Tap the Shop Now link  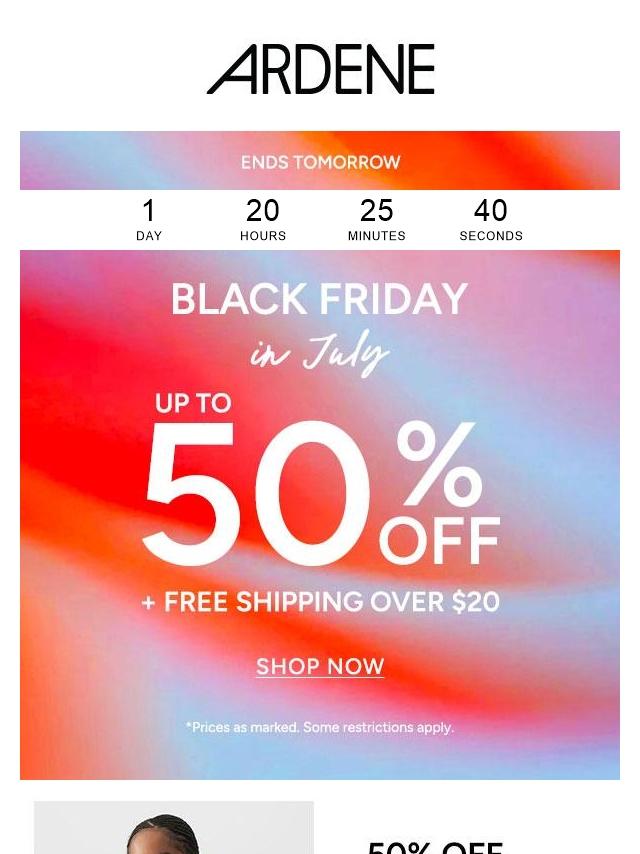[x=320, y=667]
